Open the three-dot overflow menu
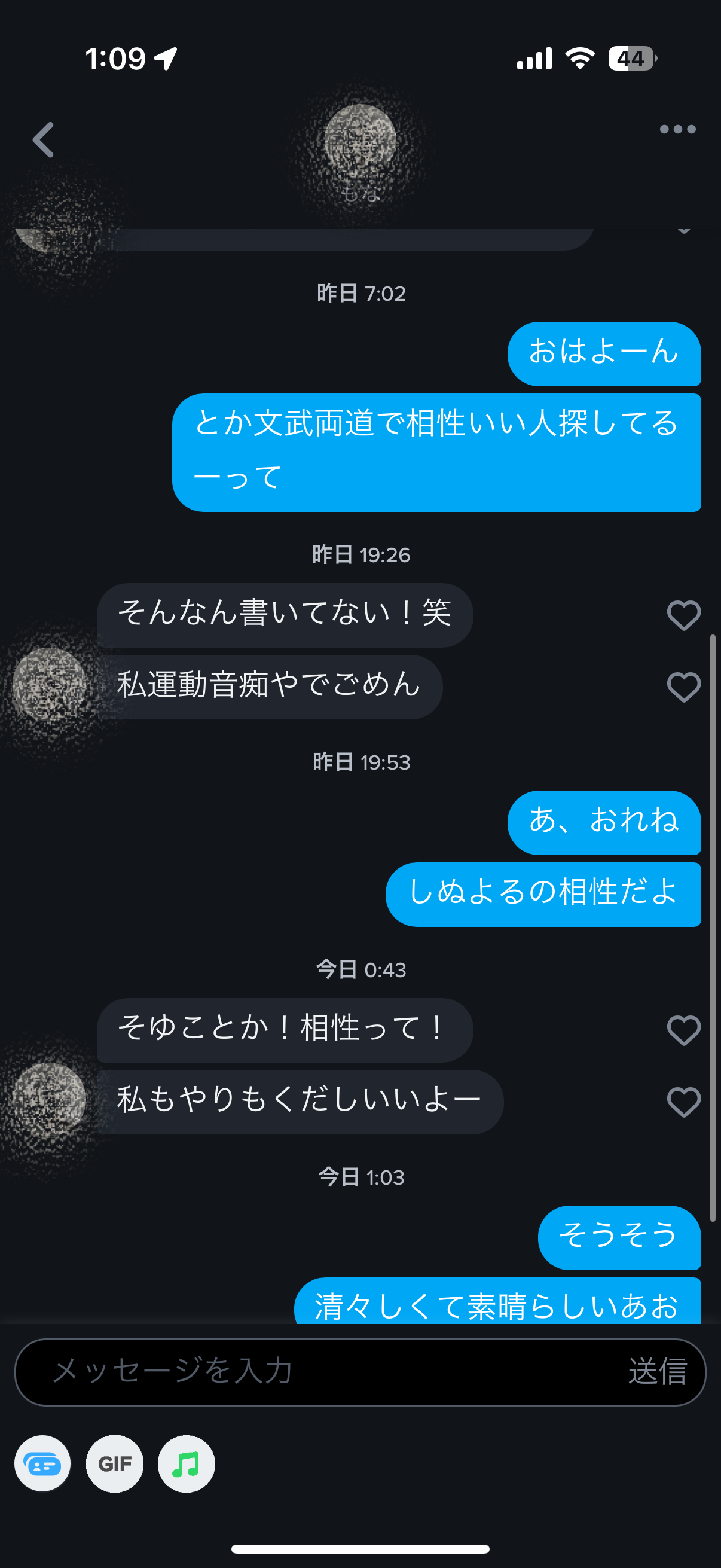 pyautogui.click(x=677, y=129)
